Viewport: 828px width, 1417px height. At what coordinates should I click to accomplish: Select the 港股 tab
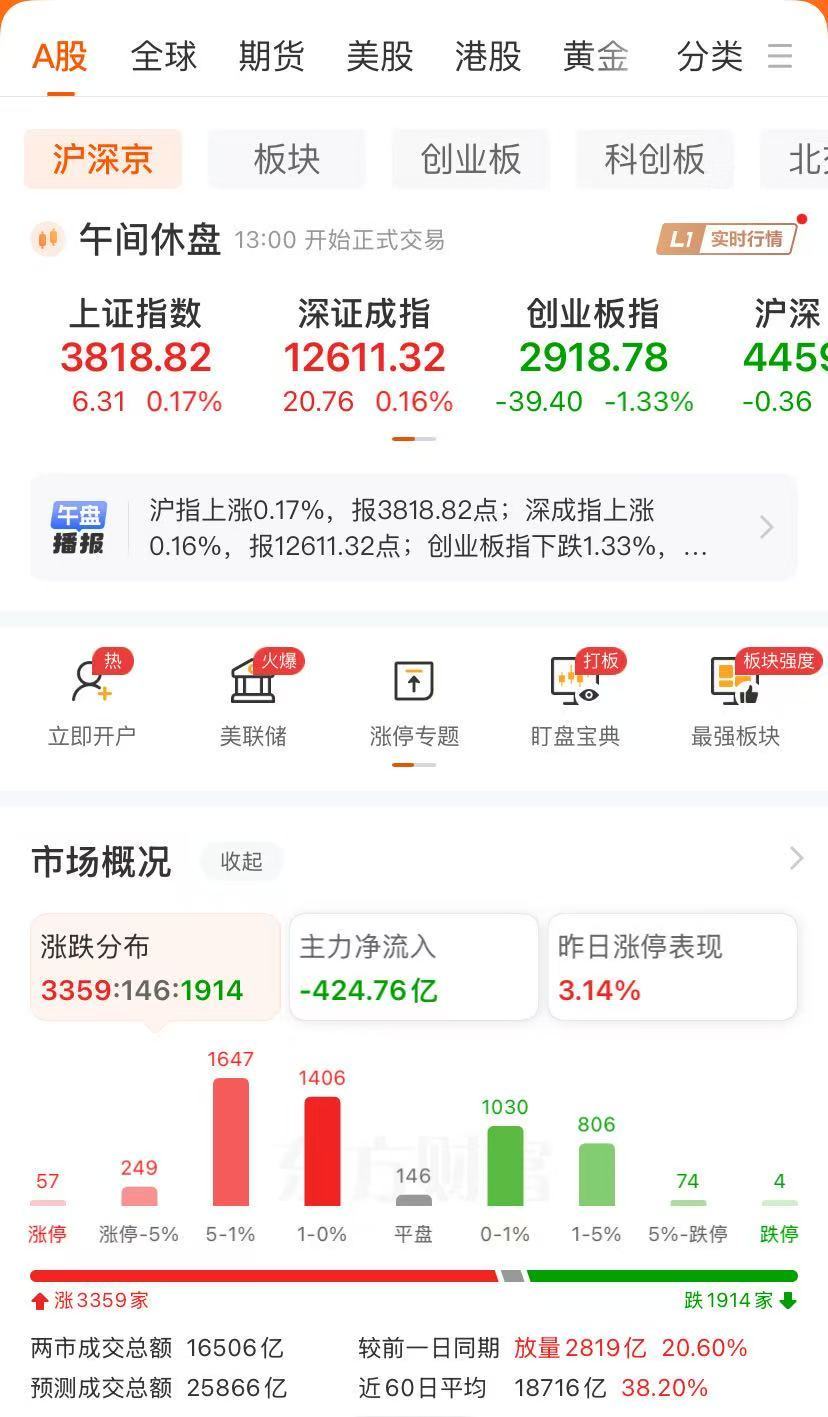pyautogui.click(x=488, y=56)
